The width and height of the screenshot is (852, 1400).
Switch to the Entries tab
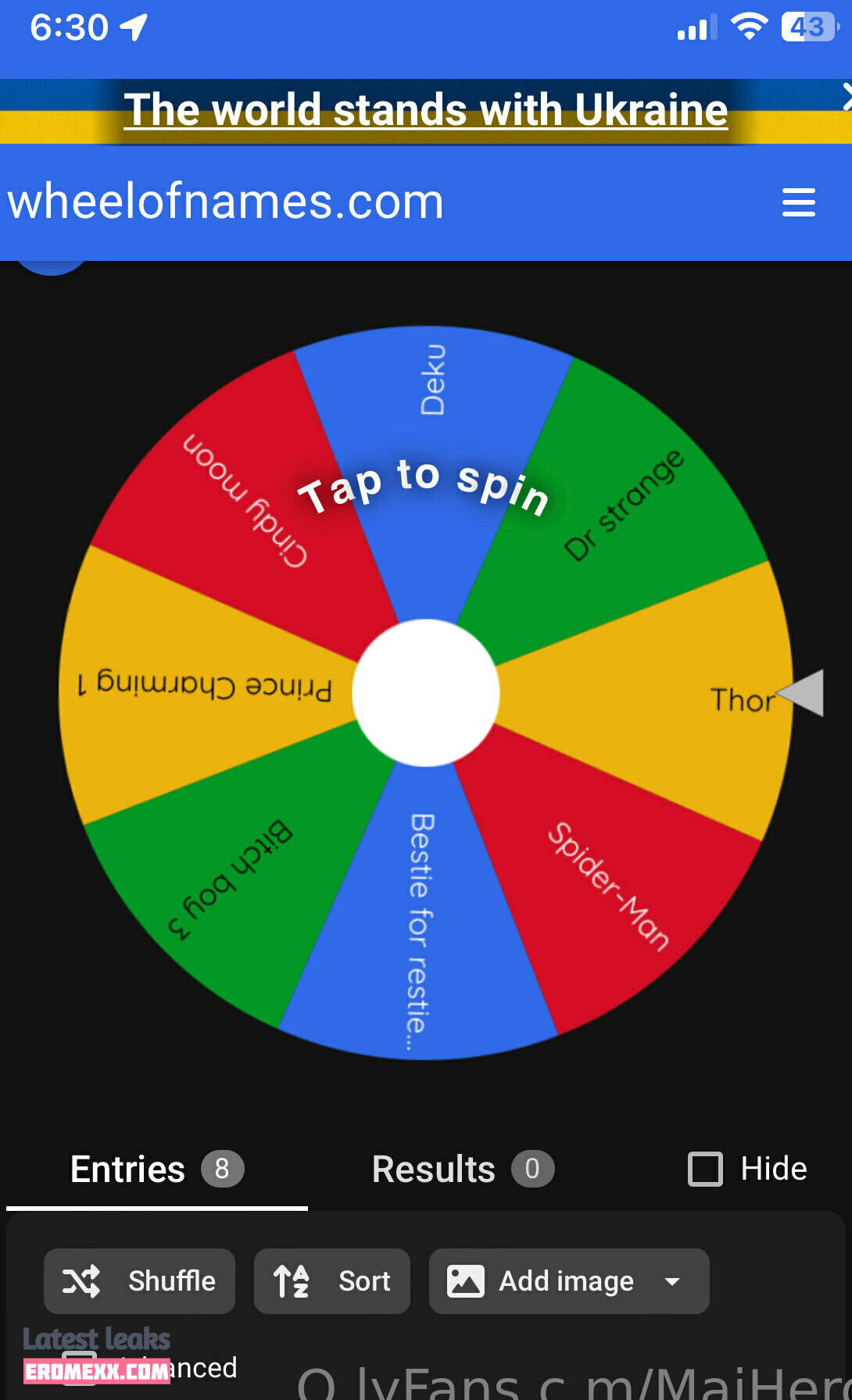pos(156,1170)
